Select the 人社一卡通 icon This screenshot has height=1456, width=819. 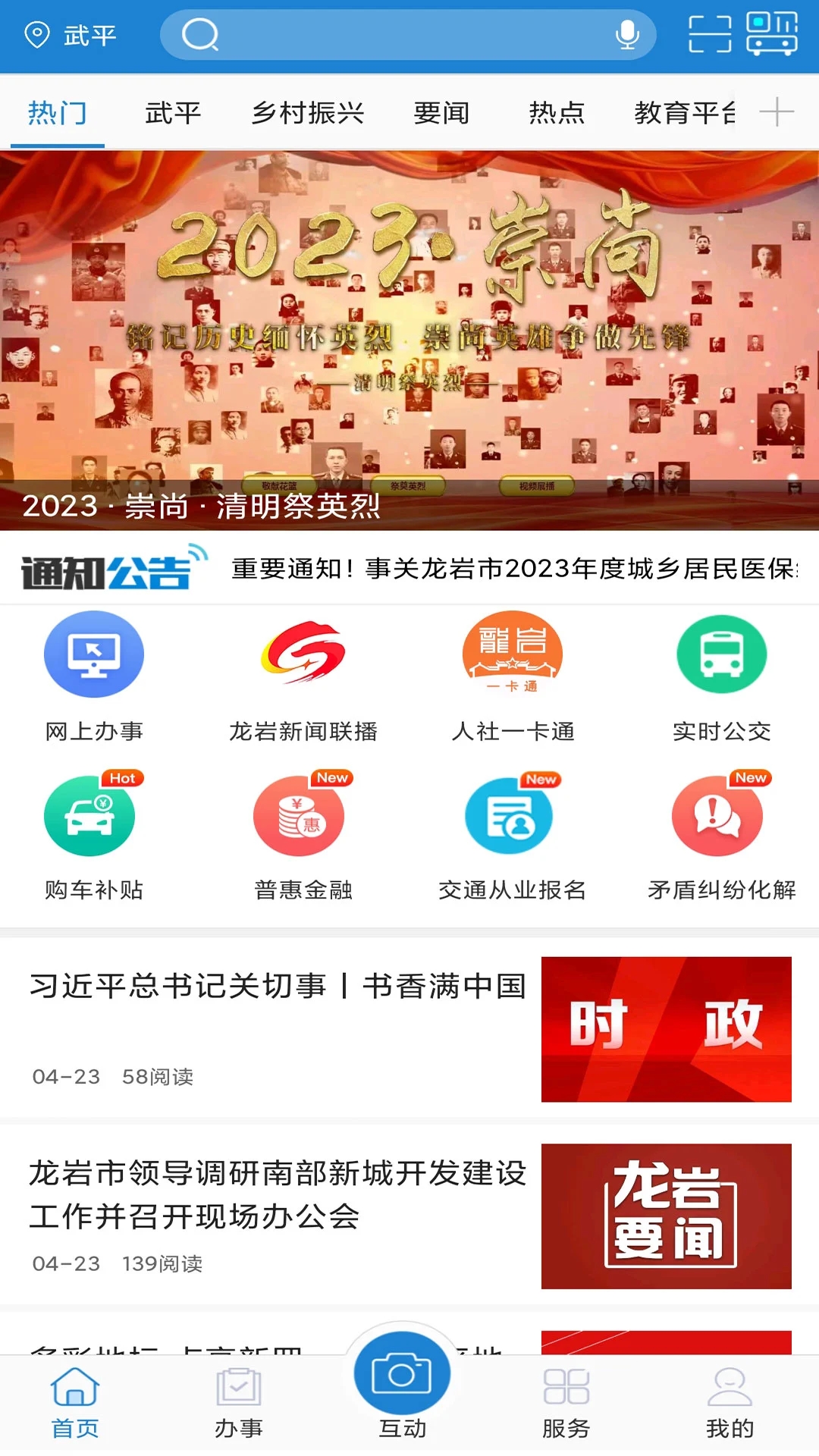[512, 679]
